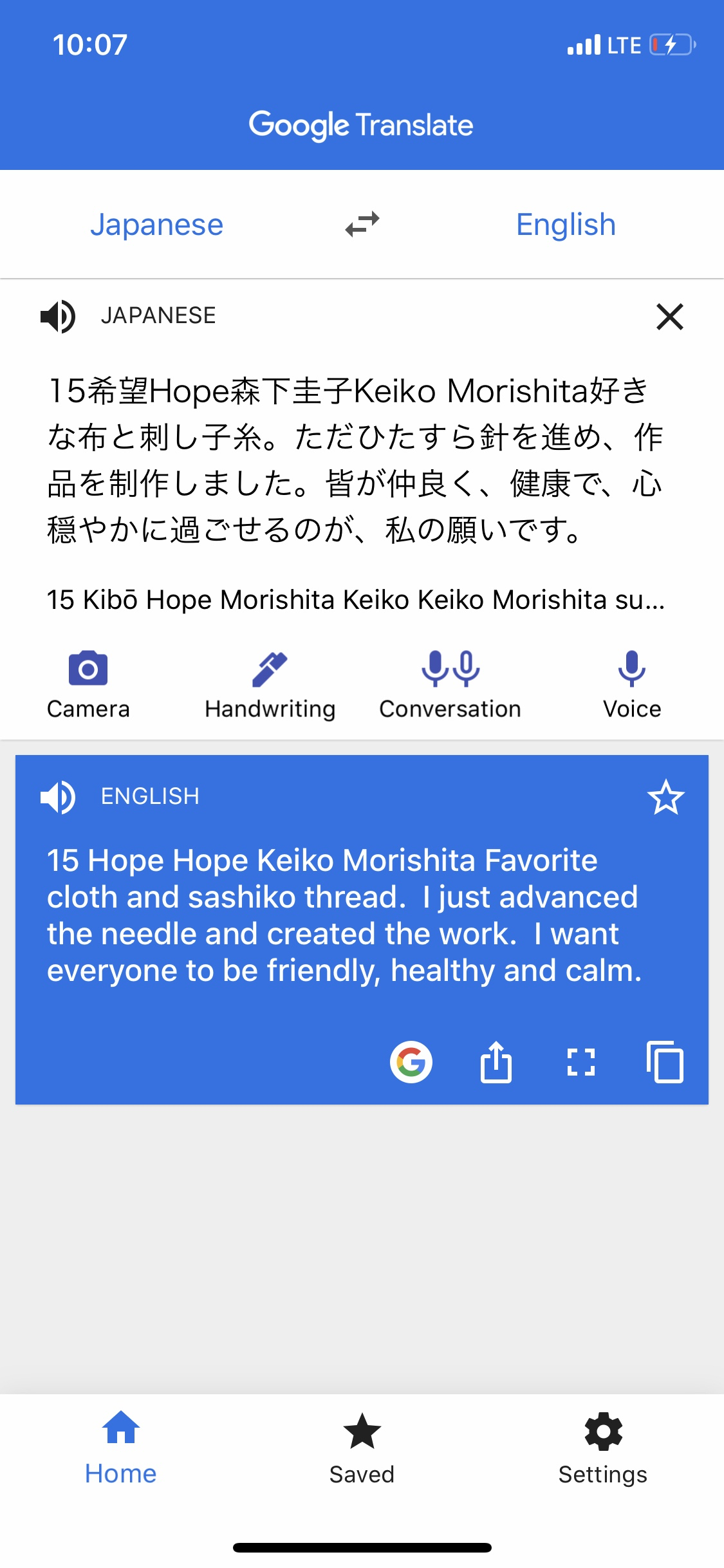
Task: Show the translation in full screen
Action: point(581,1061)
